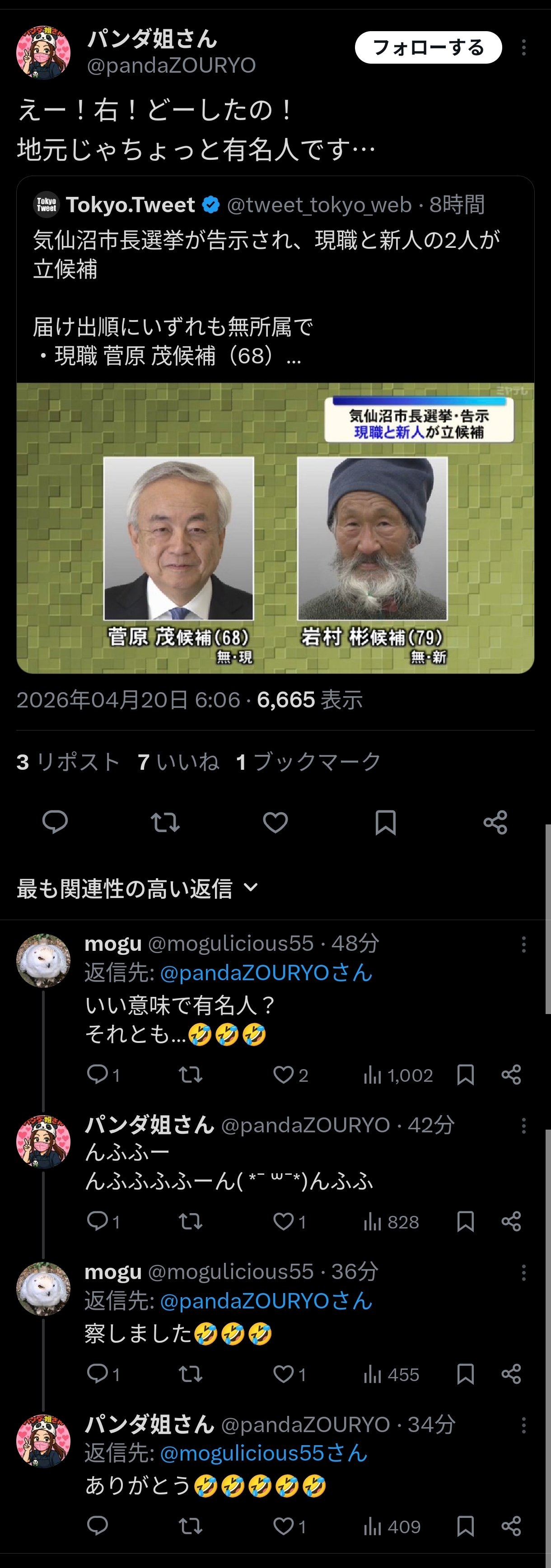Open the overflow menu on mogu's 察しました reply
This screenshot has height=1568, width=551.
pyautogui.click(x=523, y=1273)
